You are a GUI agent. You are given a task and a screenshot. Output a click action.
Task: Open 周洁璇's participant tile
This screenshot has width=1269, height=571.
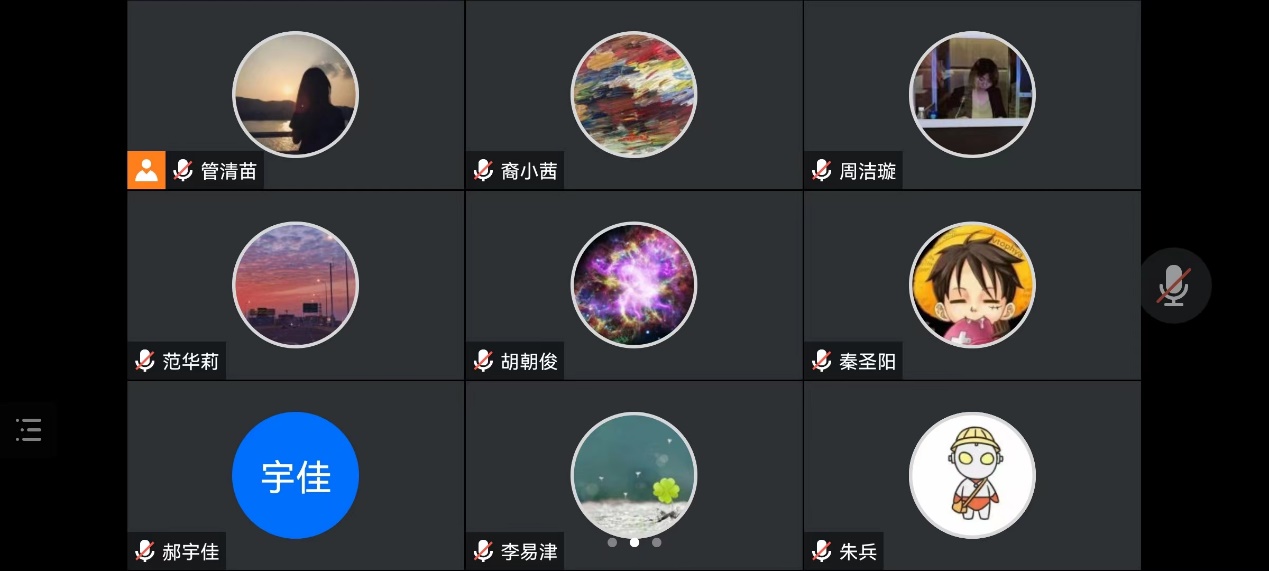[971, 95]
